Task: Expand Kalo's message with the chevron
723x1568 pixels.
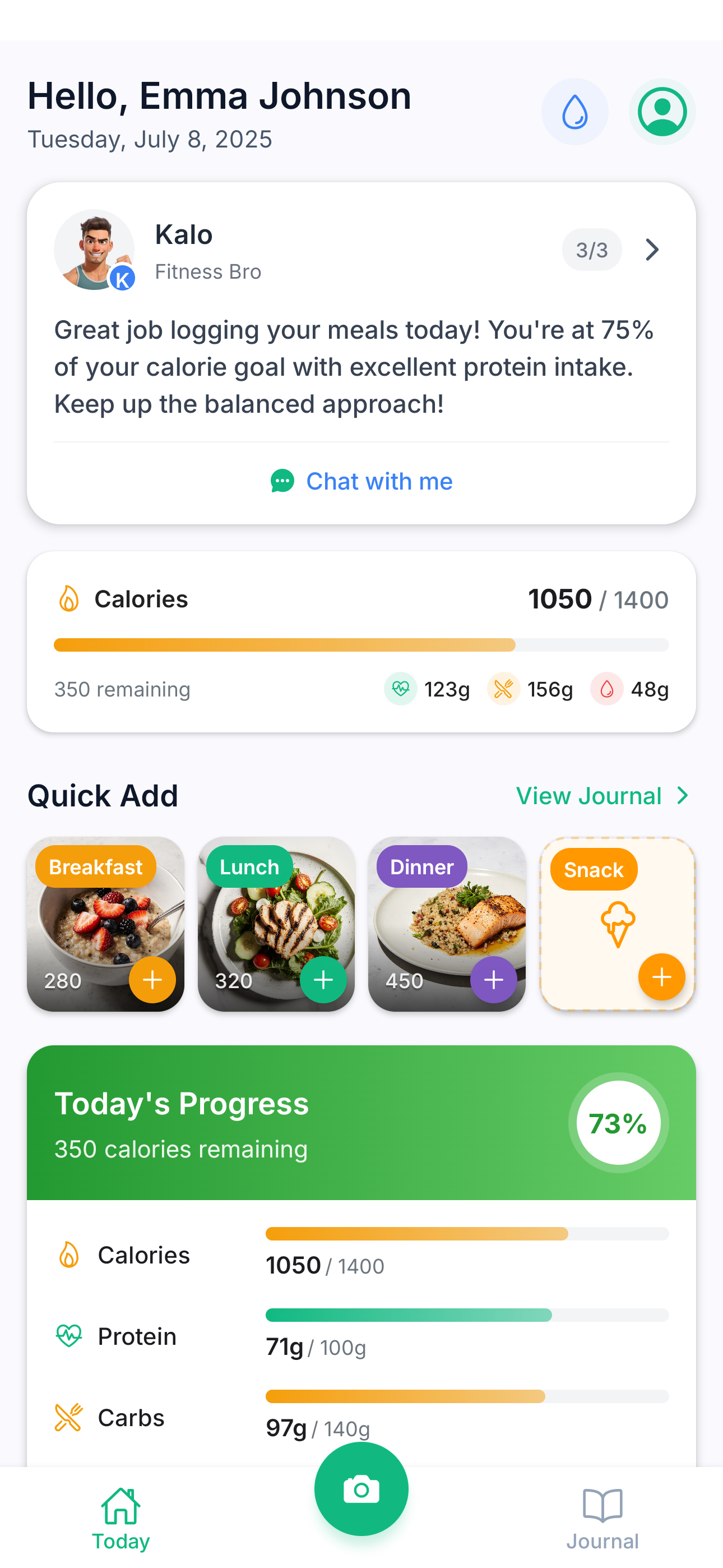Action: (652, 250)
